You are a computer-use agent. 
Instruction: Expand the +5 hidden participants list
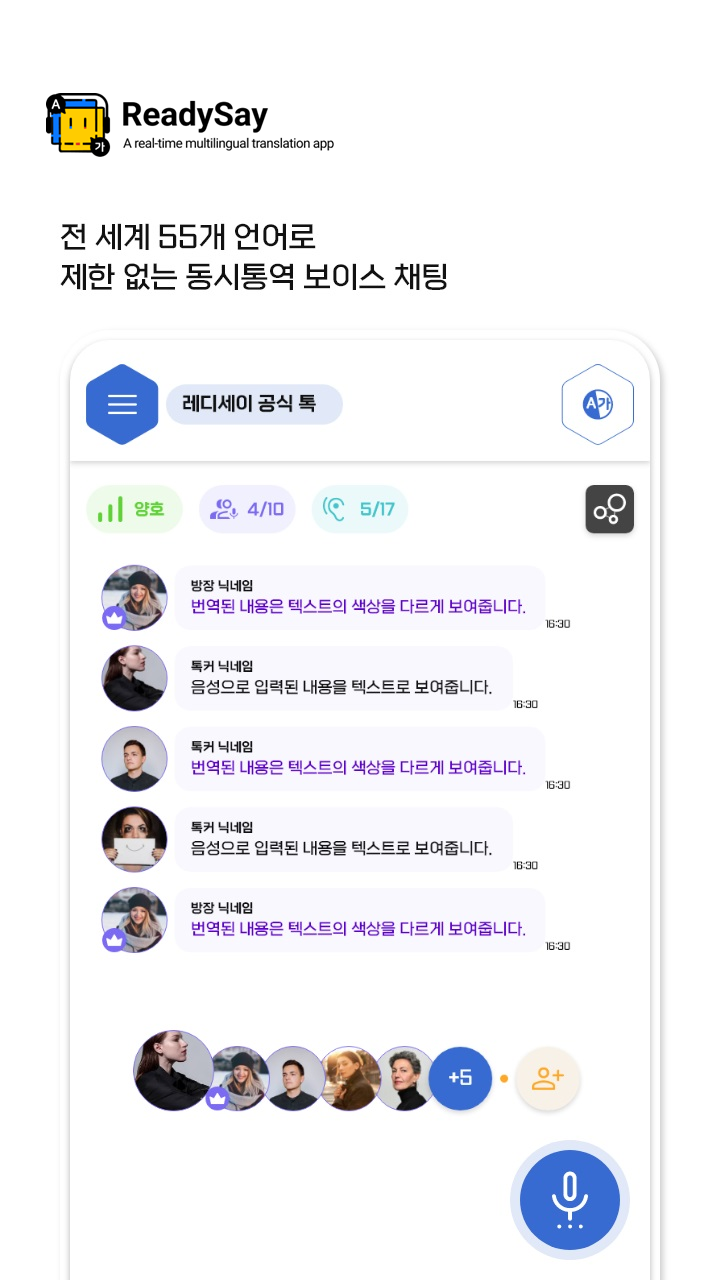[460, 1078]
